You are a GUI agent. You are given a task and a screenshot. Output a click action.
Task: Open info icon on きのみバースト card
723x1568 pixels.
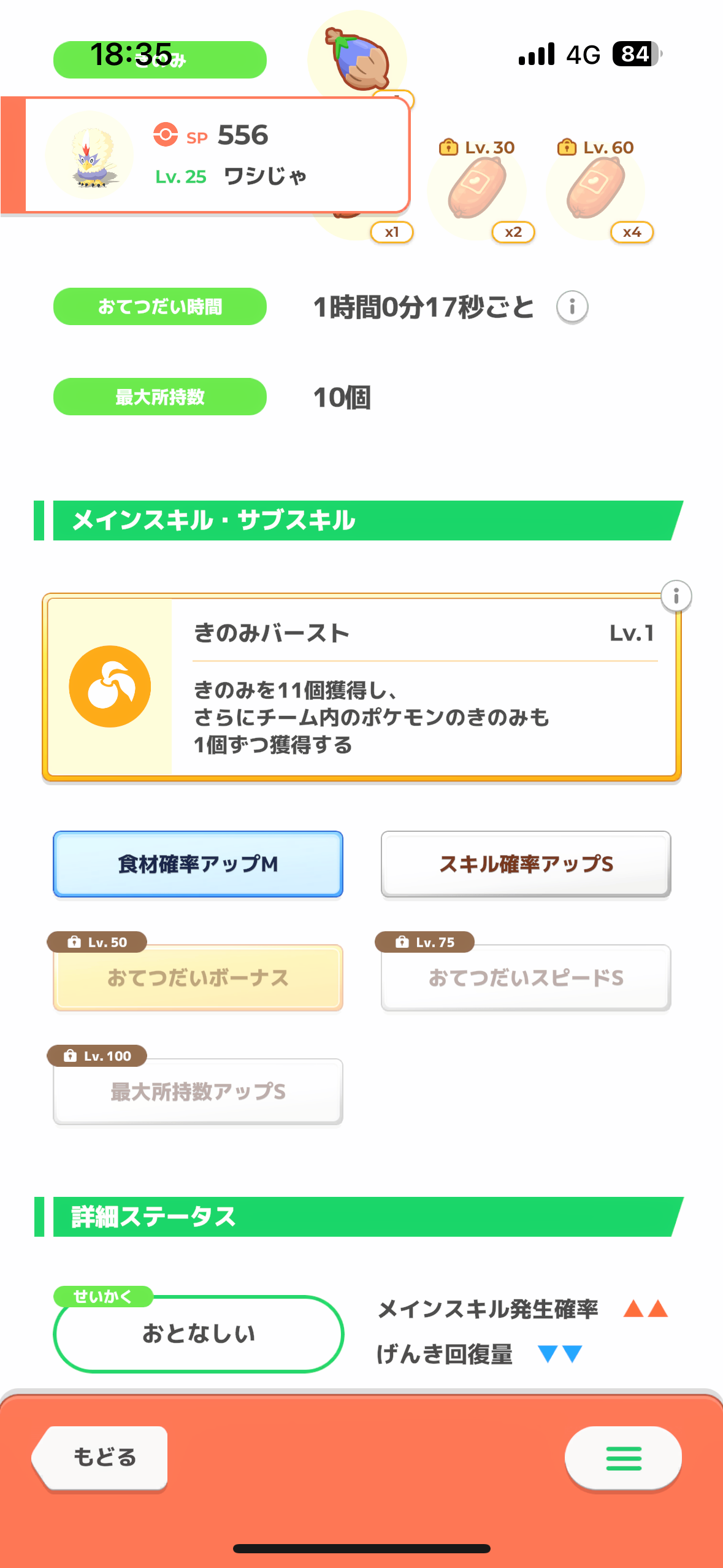point(676,596)
